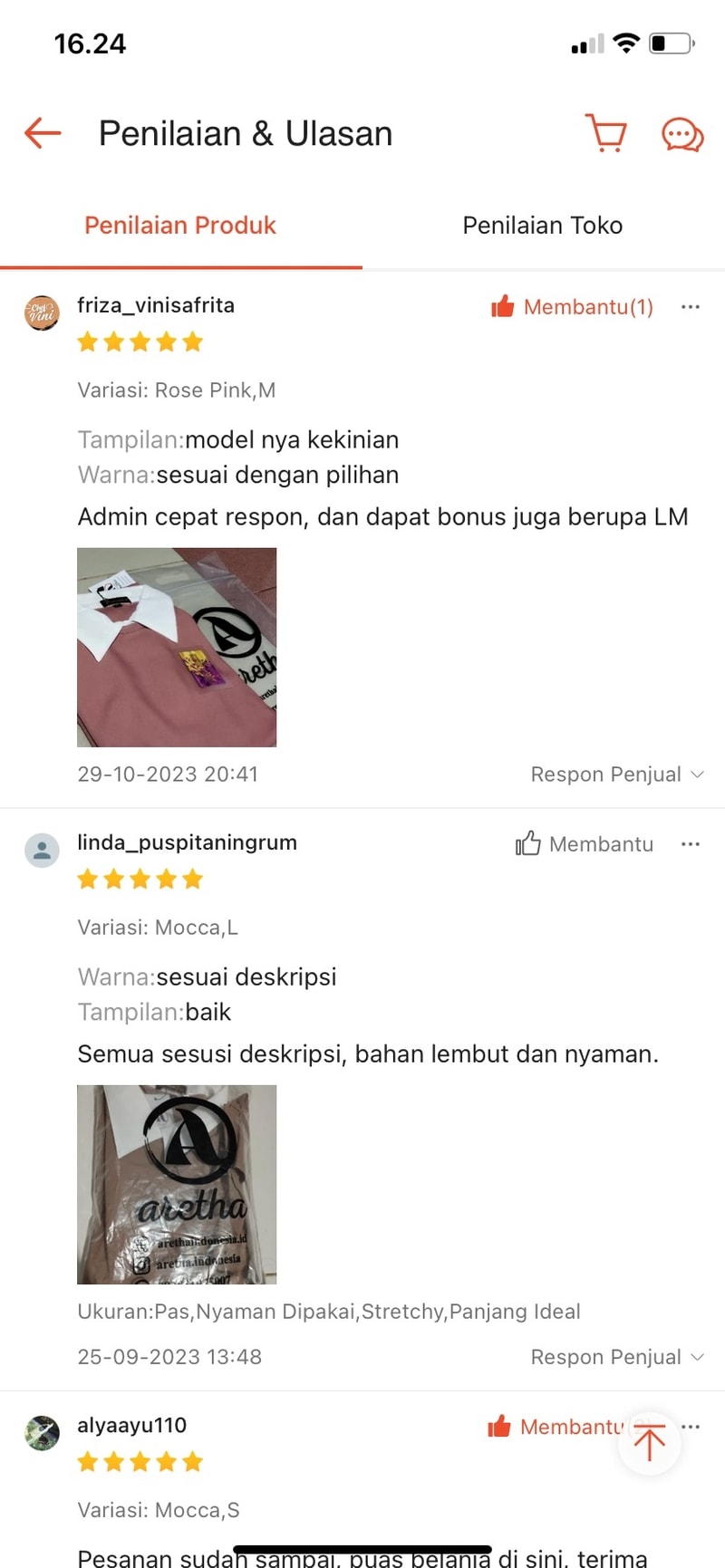Expand Respon Penjual under linda_puspitaningrum's review
This screenshot has height=1568, width=725.
pyautogui.click(x=616, y=1357)
